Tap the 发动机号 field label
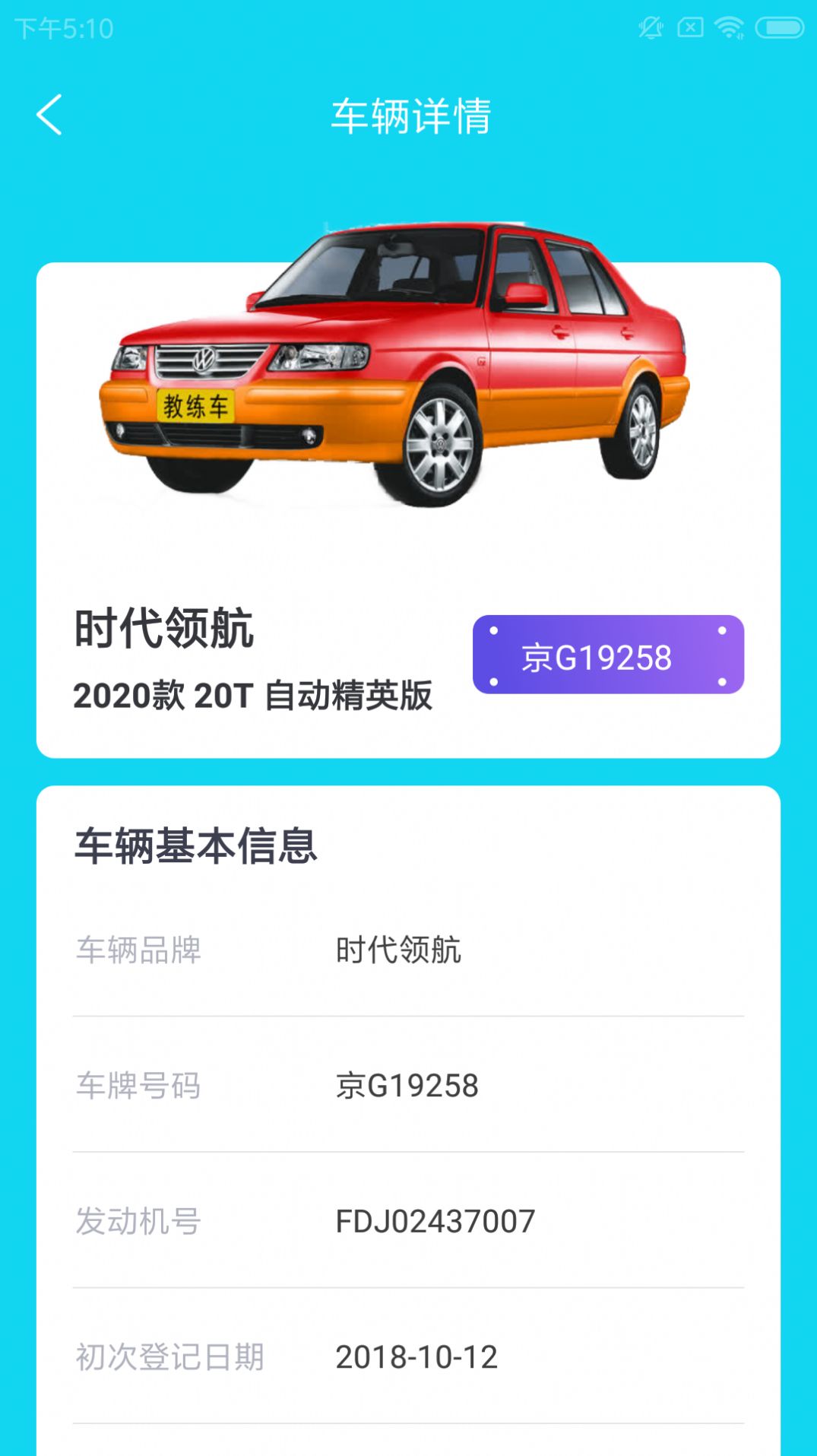 pos(138,1222)
